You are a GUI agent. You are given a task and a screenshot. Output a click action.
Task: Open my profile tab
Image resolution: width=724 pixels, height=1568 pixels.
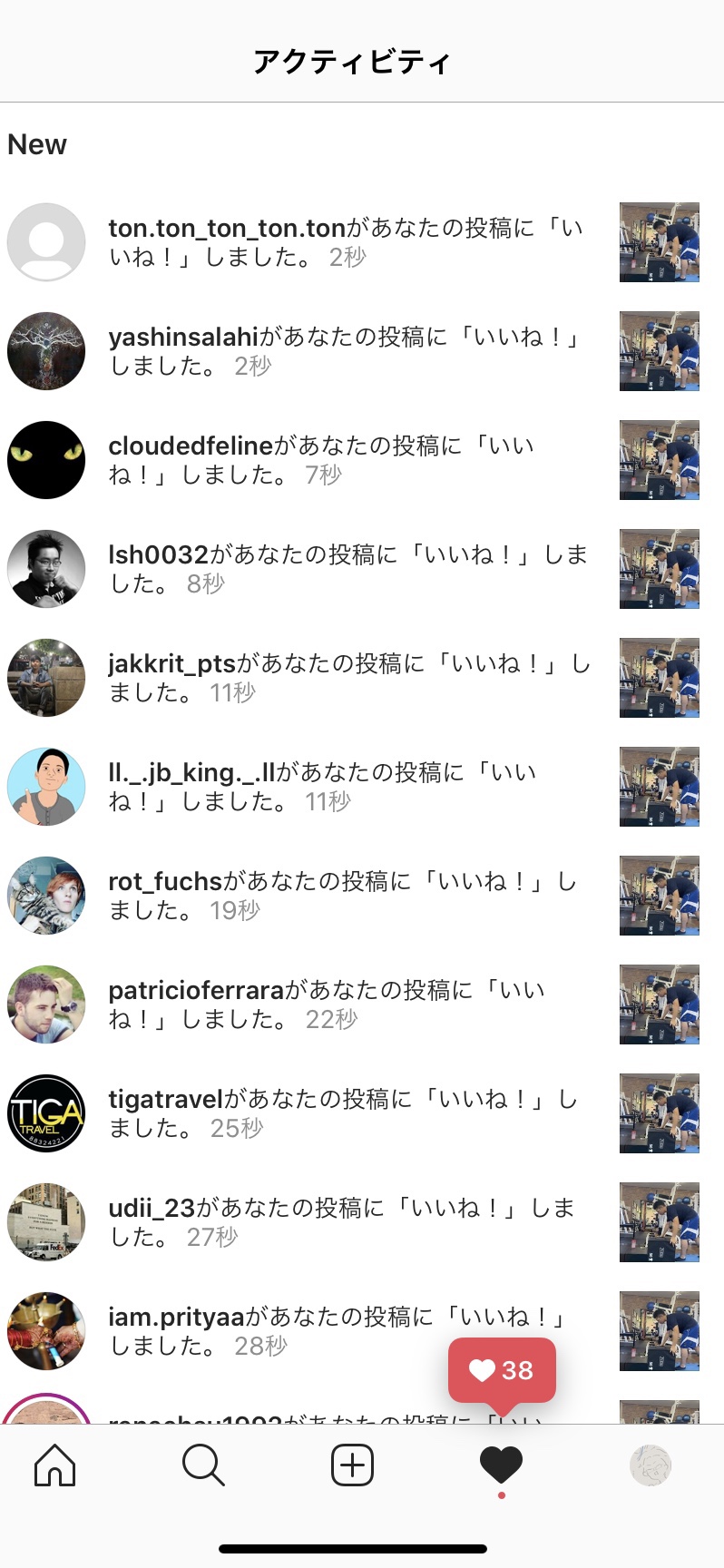[x=651, y=1465]
